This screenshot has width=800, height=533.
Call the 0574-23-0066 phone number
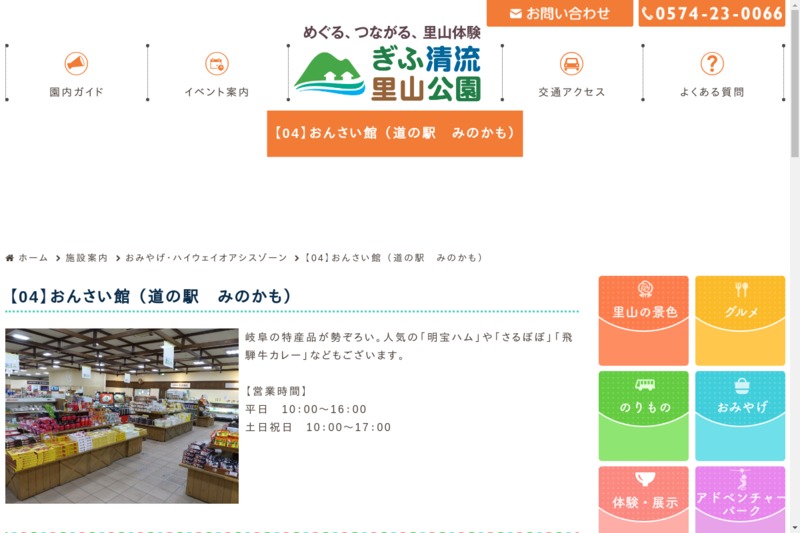pos(711,13)
